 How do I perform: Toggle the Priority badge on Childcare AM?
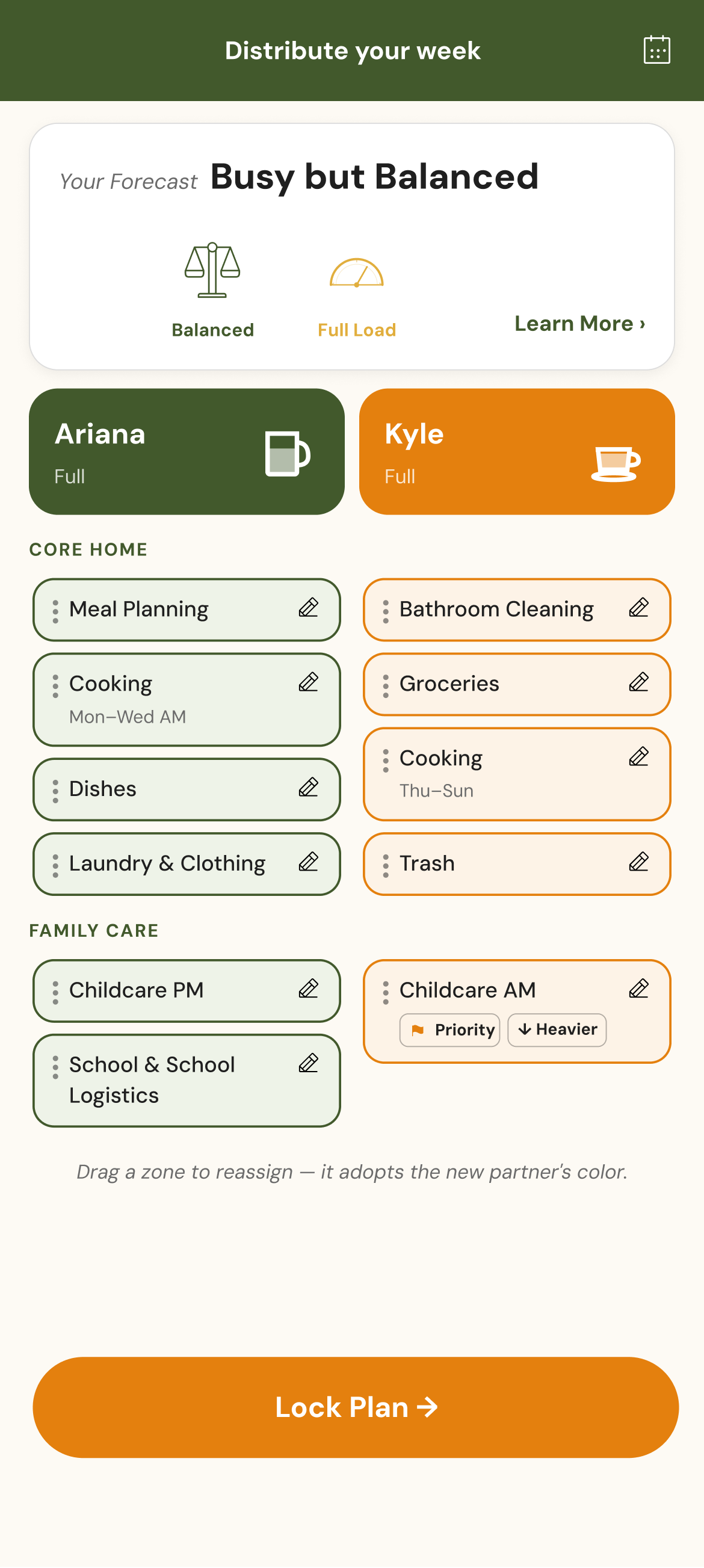click(449, 1029)
